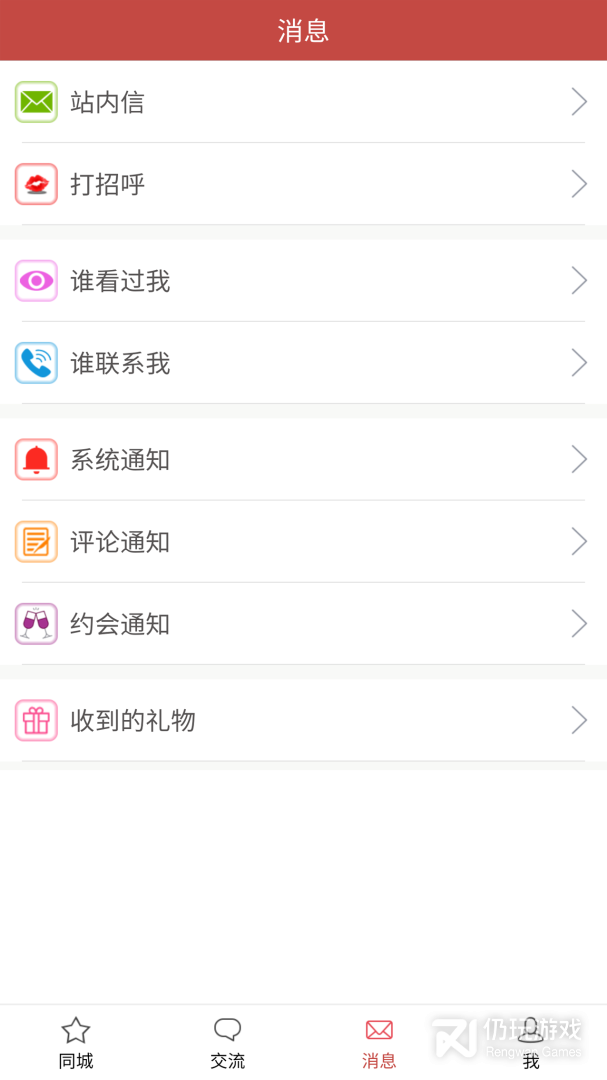Open the 打招呼 greetings row
This screenshot has width=607, height=1080.
tap(303, 184)
